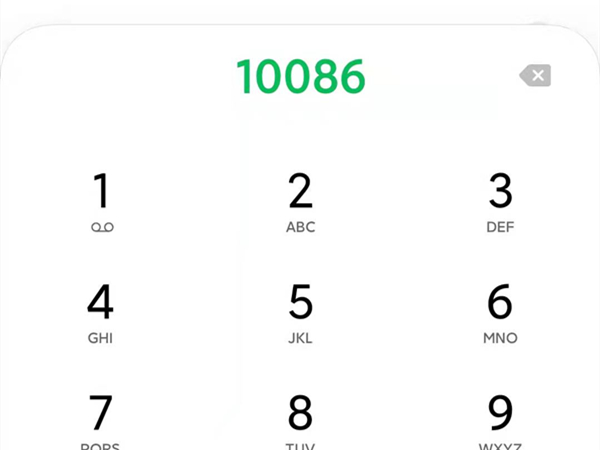Tap the 3 DEF key
The image size is (600, 450).
click(499, 201)
